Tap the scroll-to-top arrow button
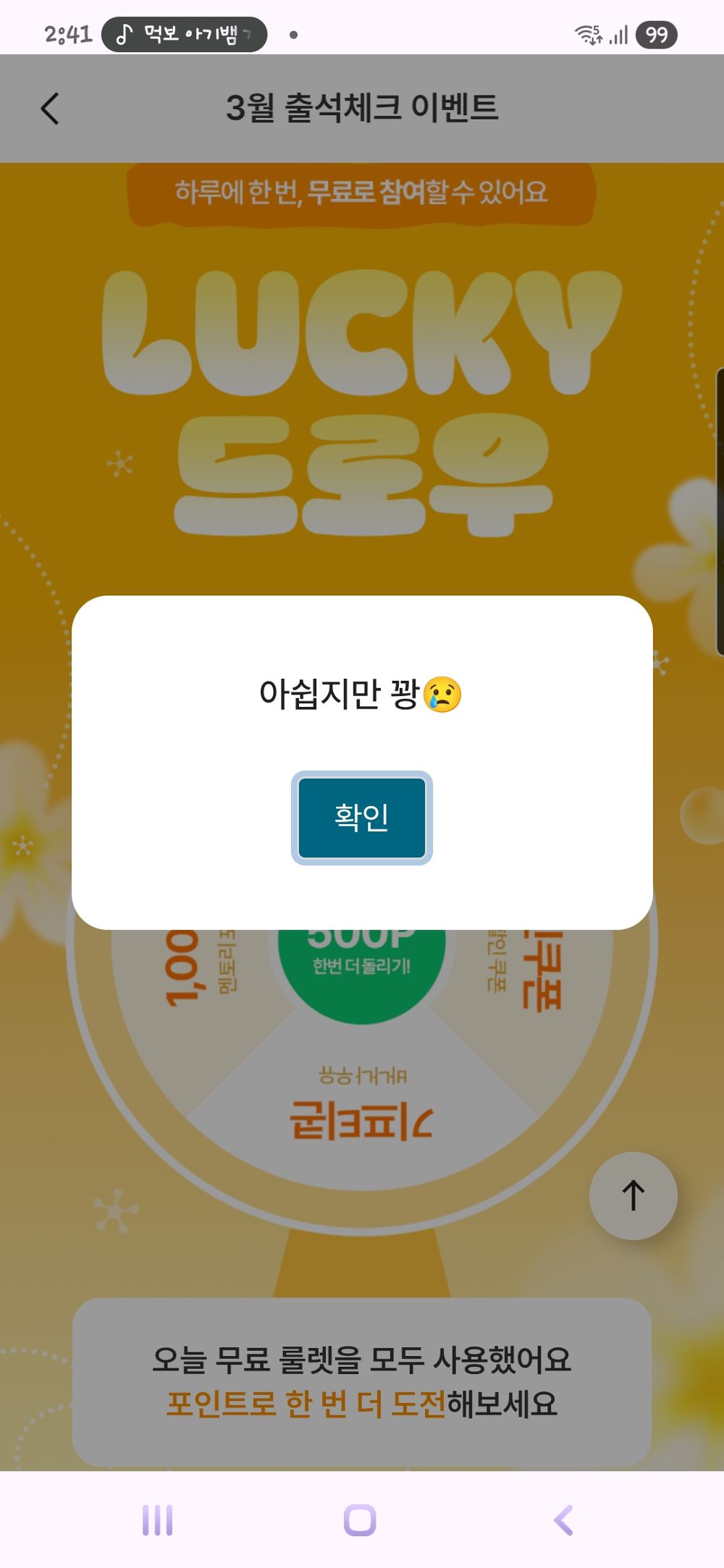724x1568 pixels. pos(631,1196)
